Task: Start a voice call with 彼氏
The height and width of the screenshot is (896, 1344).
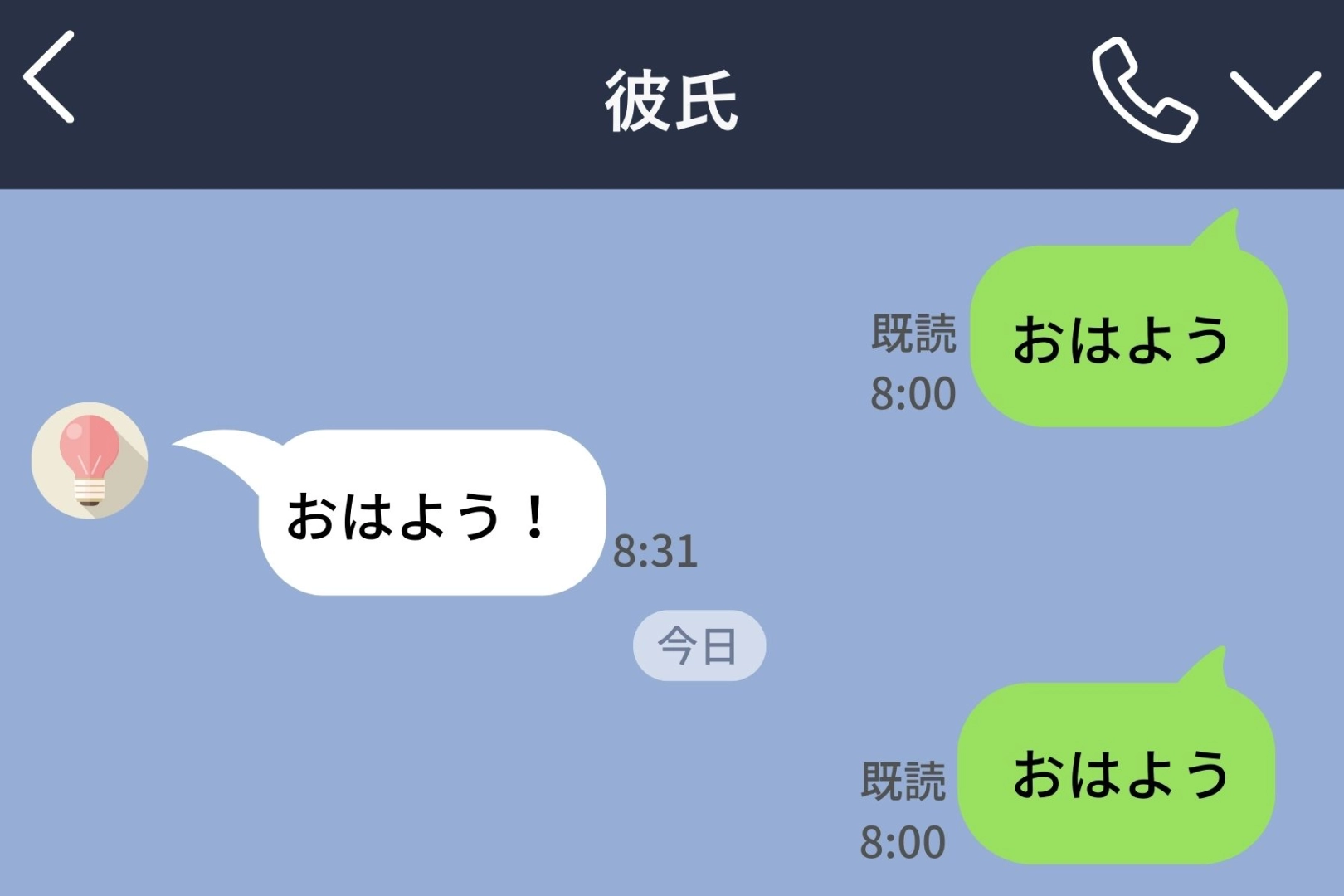Action: click(x=1143, y=90)
